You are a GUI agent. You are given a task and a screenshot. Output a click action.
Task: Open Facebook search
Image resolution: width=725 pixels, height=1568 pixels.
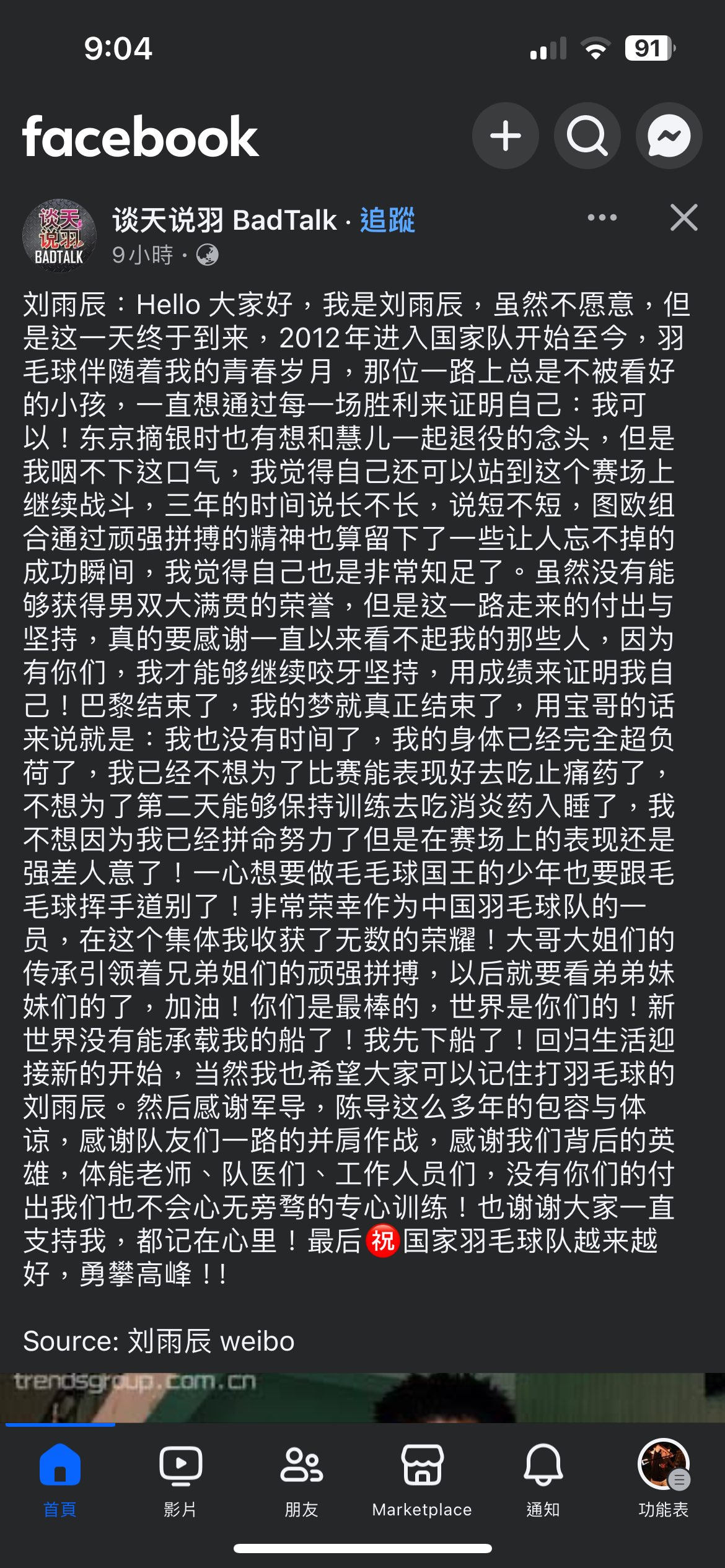(x=587, y=136)
